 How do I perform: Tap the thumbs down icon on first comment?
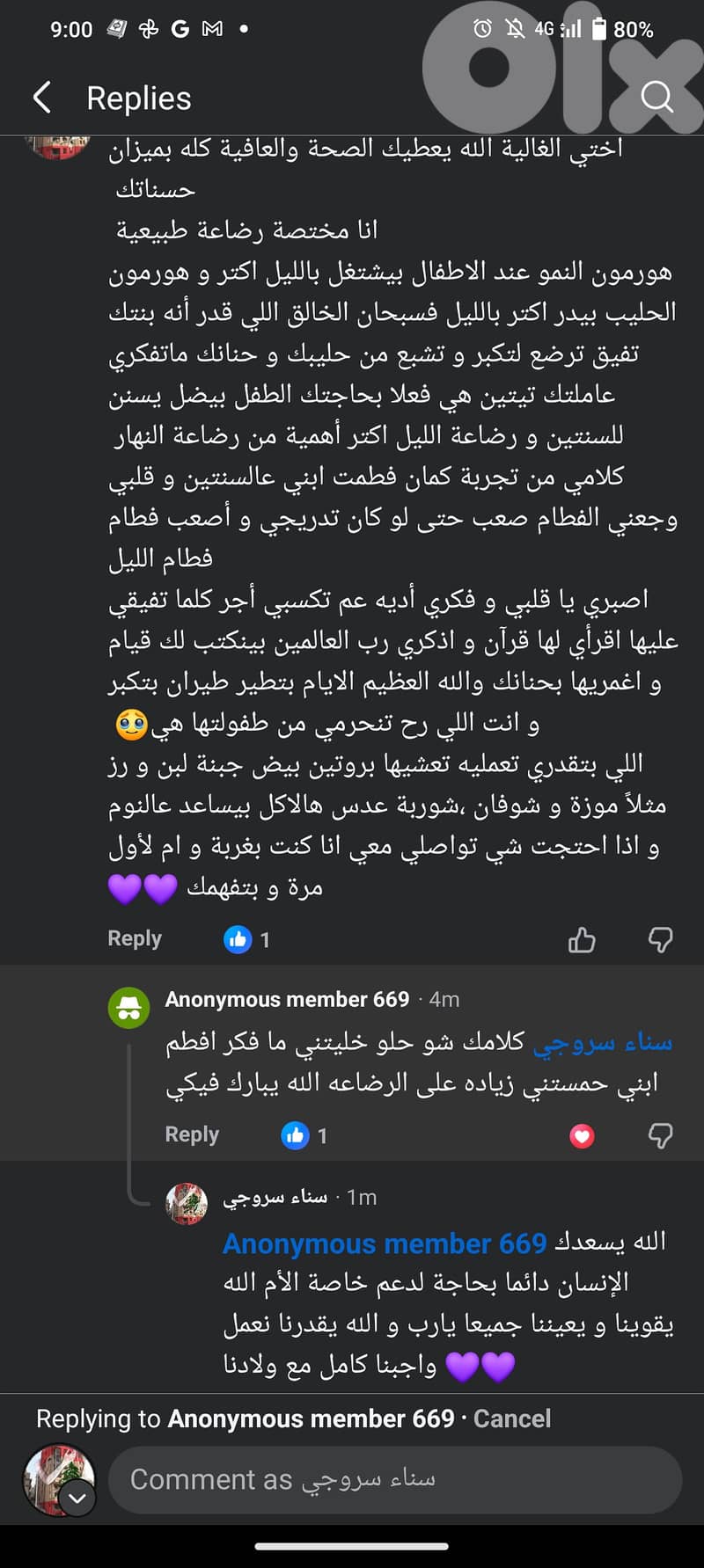click(x=660, y=939)
